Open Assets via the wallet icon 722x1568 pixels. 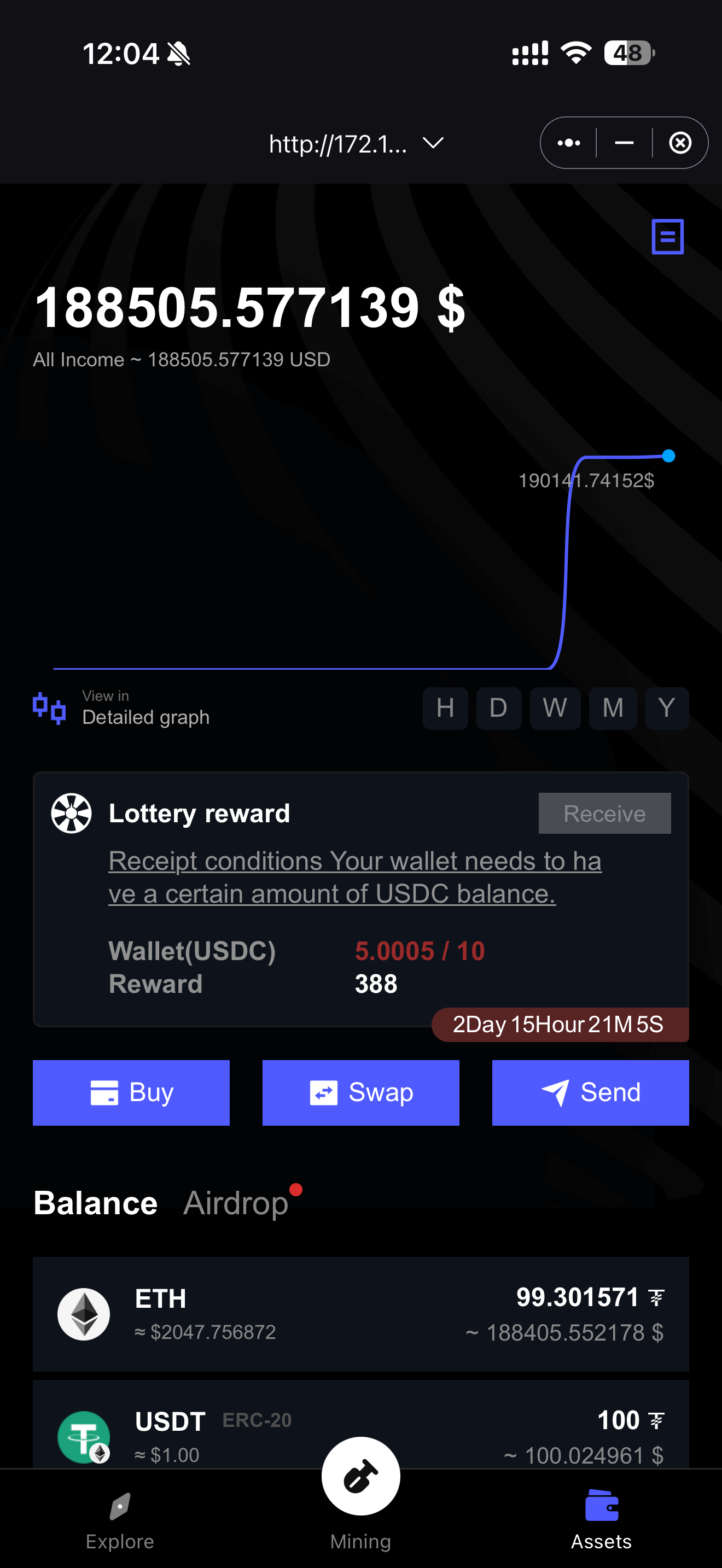(x=602, y=1503)
